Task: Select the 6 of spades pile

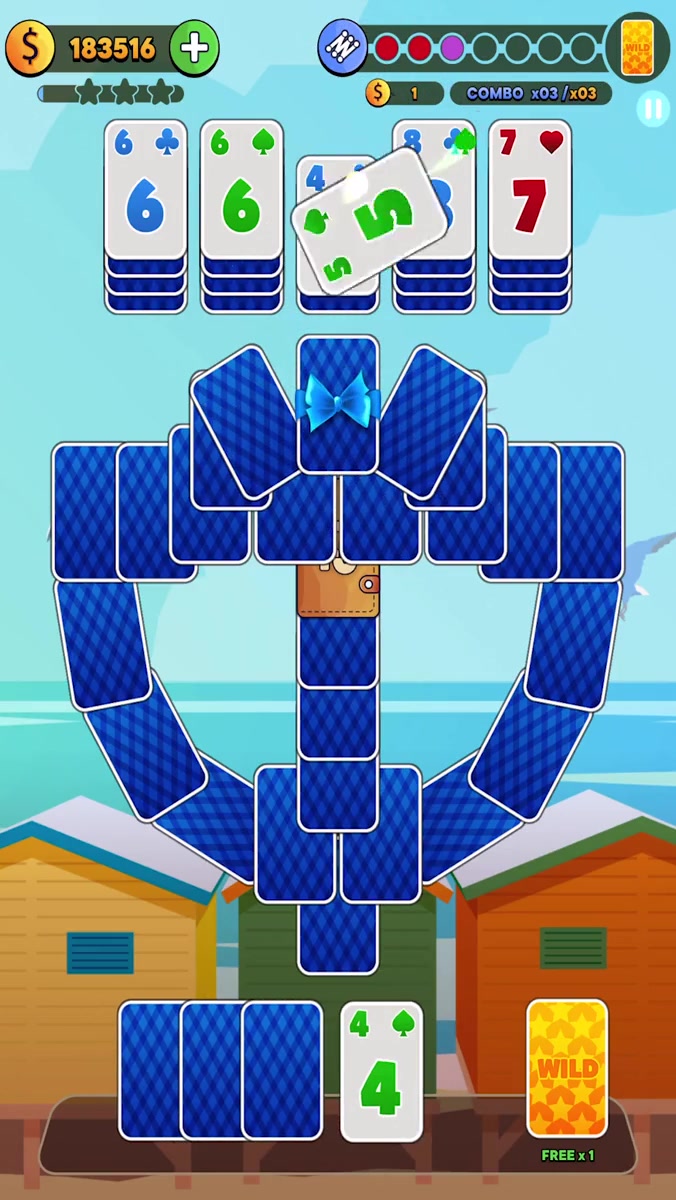Action: (241, 195)
